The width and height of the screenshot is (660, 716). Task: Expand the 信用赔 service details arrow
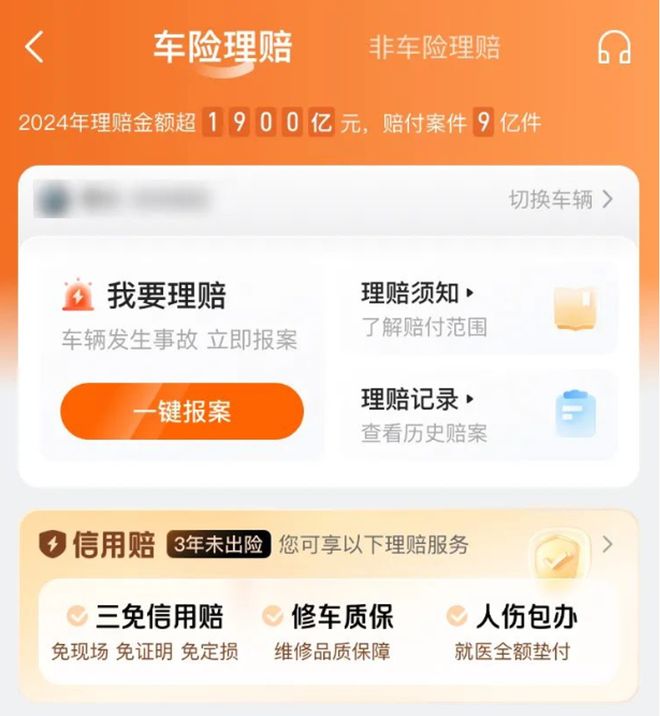coord(607,545)
